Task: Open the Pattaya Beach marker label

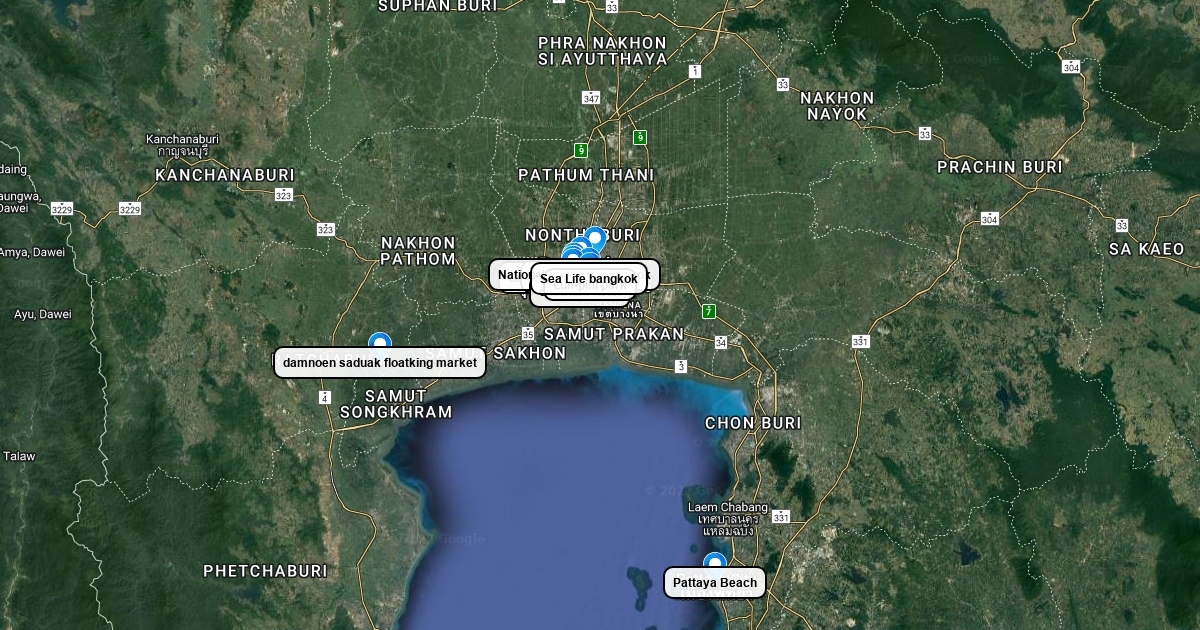Action: (715, 583)
